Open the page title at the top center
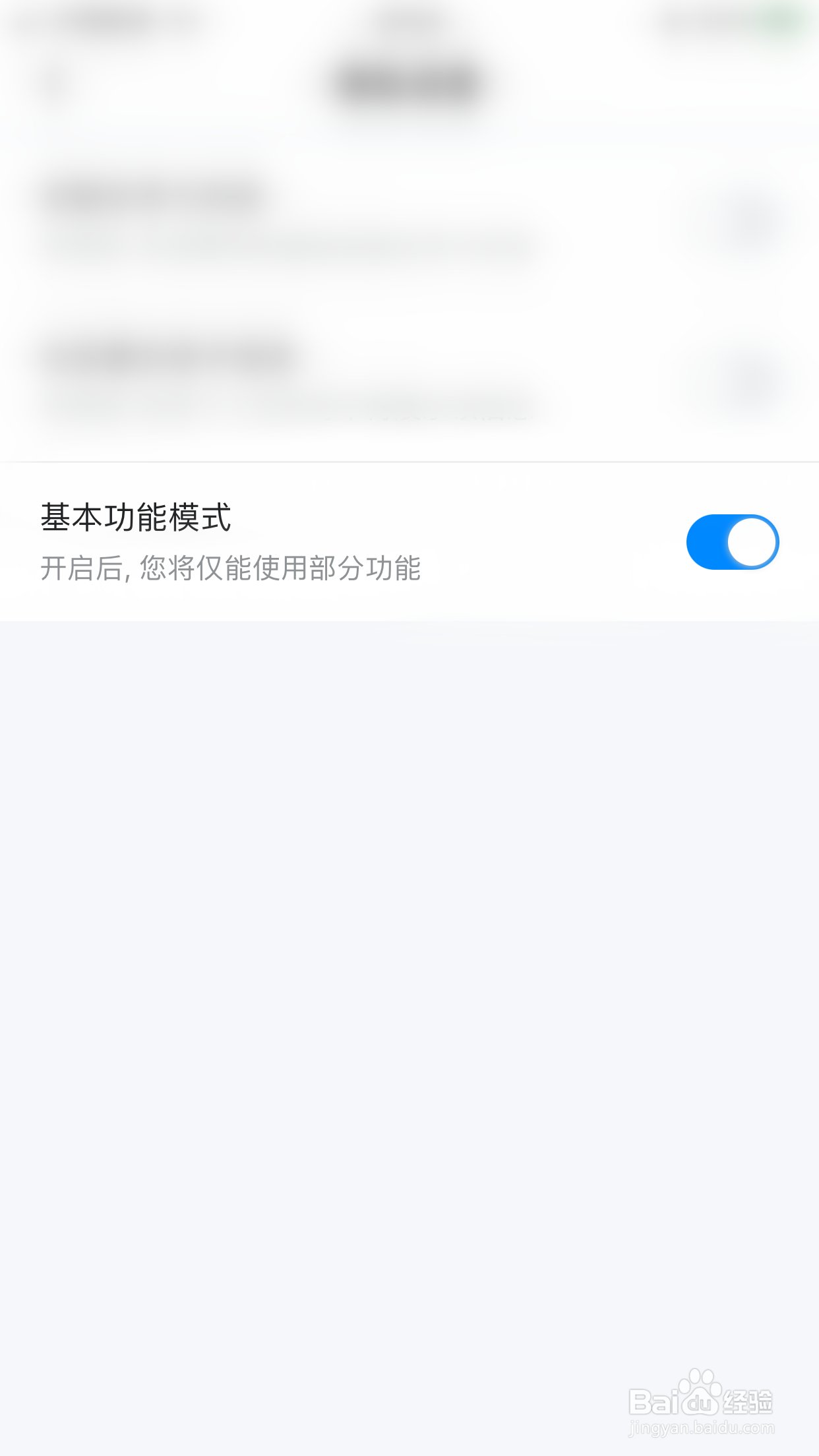Viewport: 819px width, 1456px height. pos(409,82)
